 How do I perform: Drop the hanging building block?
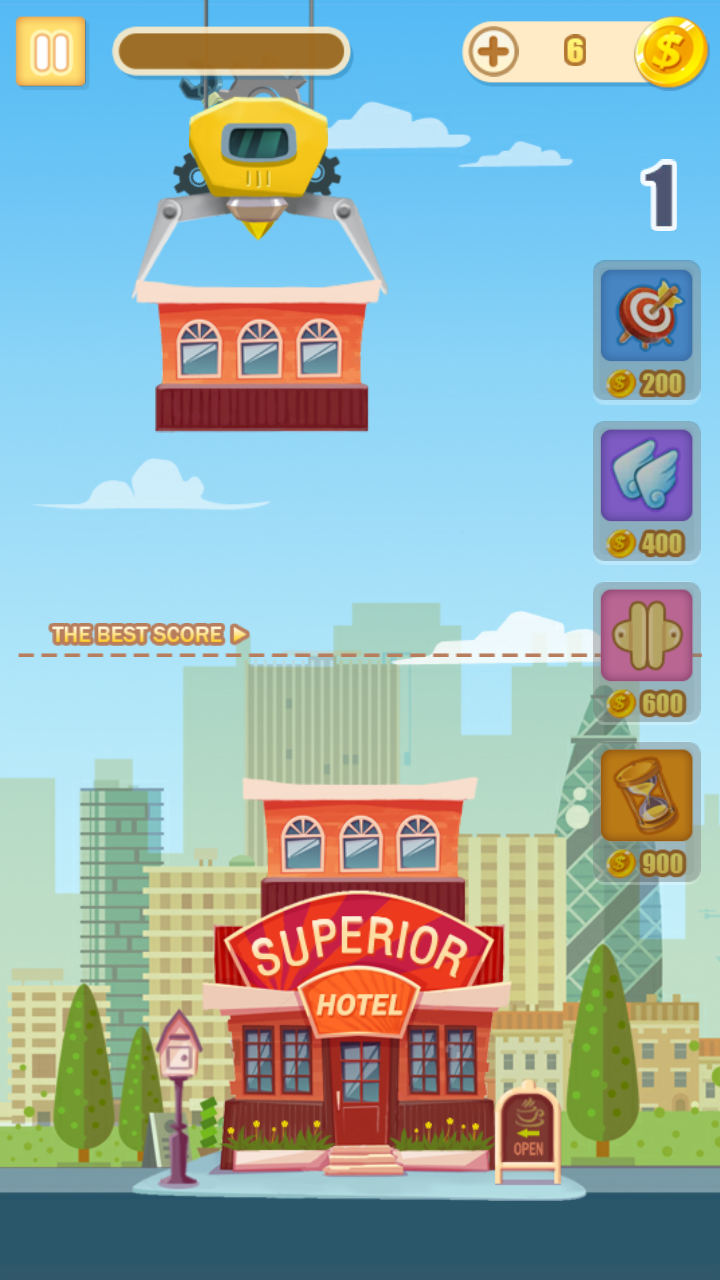260,356
